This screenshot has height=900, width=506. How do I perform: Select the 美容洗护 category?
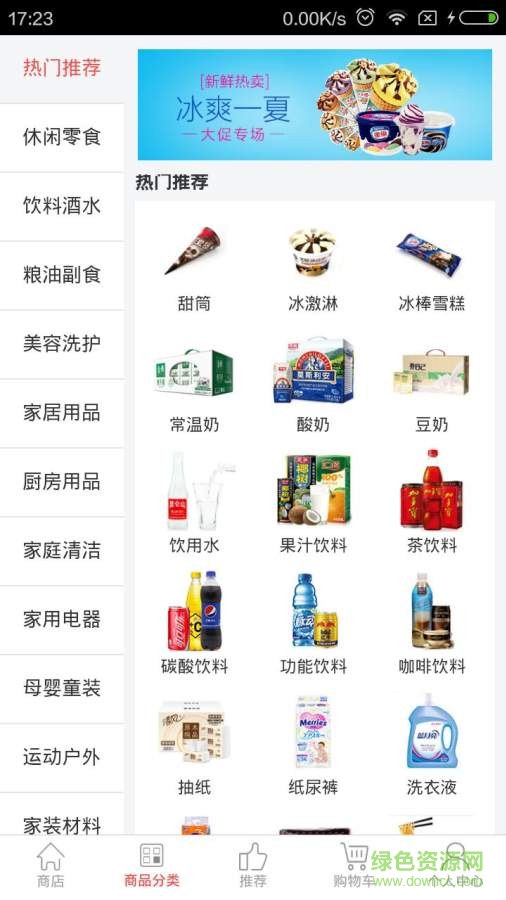pyautogui.click(x=62, y=344)
